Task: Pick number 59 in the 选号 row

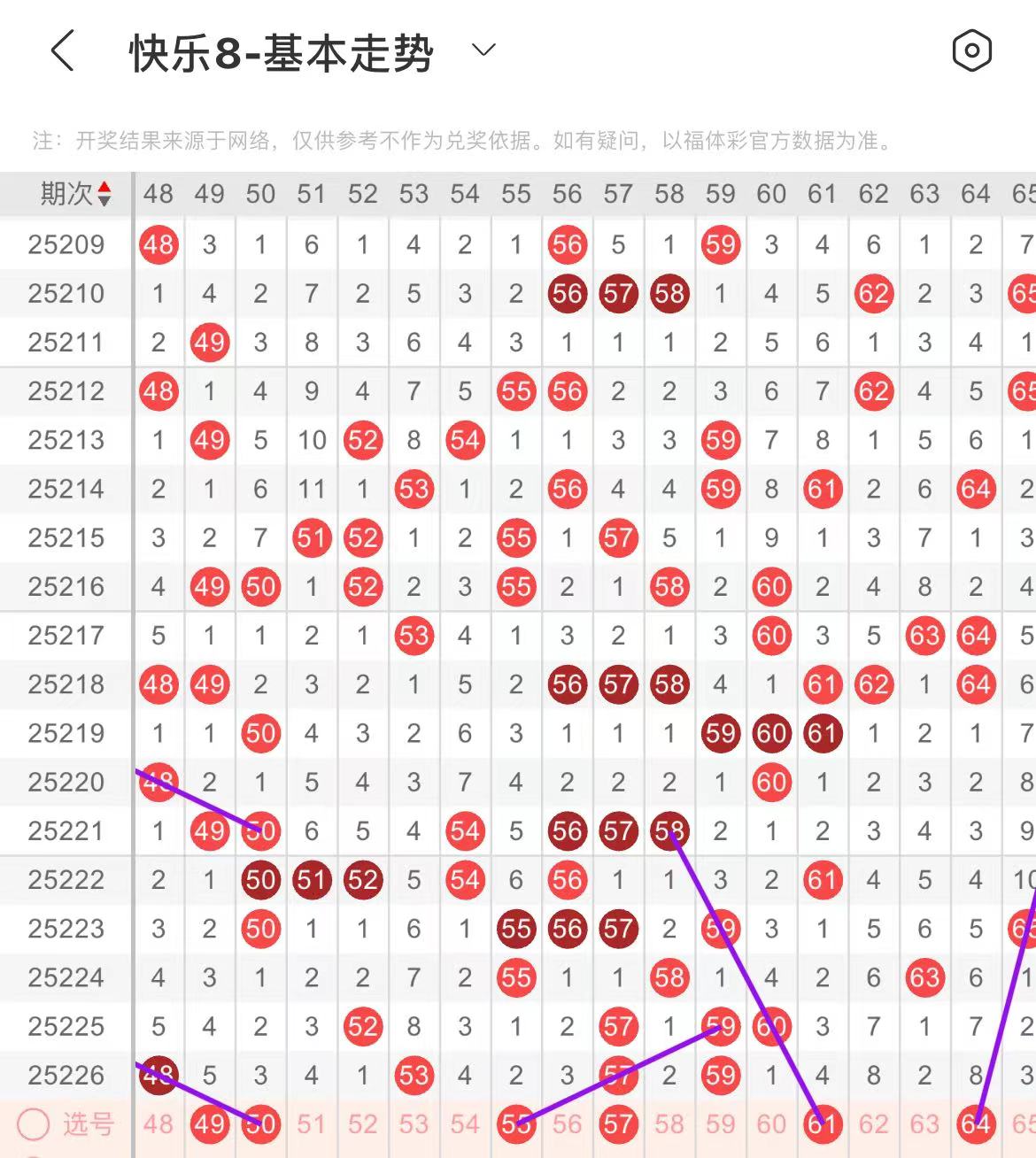Action: pos(720,1124)
